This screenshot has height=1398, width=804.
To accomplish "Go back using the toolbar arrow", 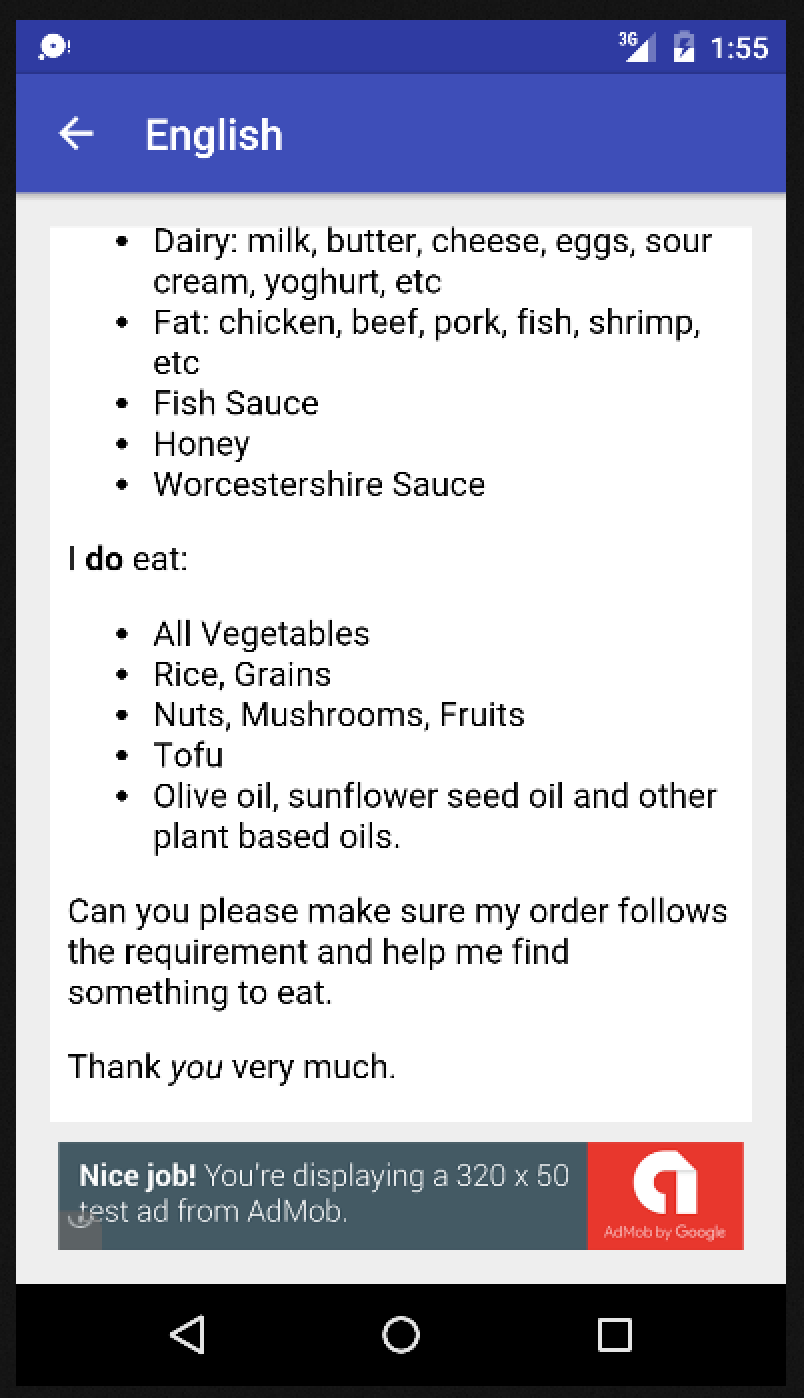I will pos(76,134).
